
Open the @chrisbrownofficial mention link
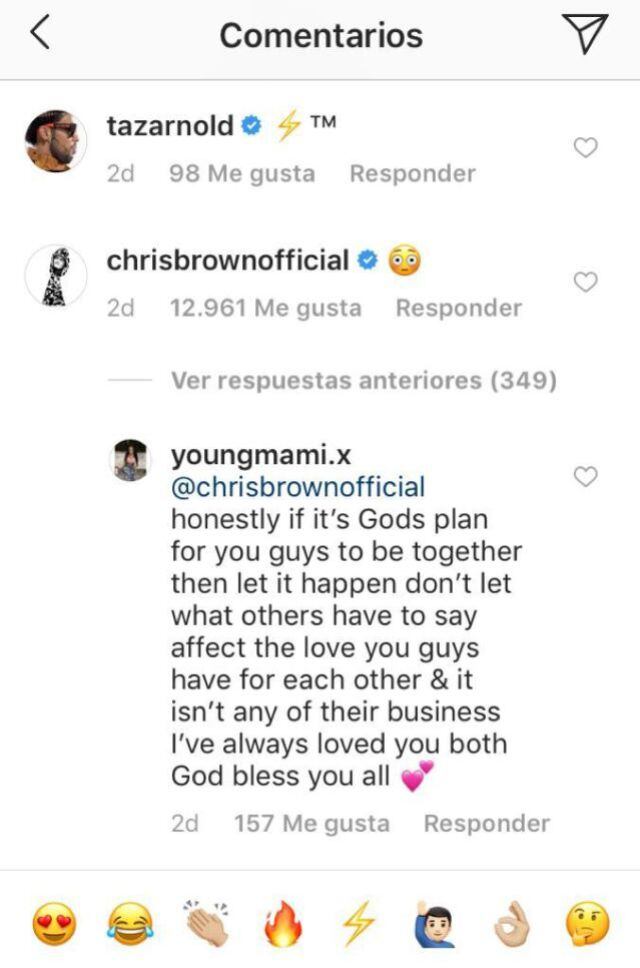click(x=298, y=486)
